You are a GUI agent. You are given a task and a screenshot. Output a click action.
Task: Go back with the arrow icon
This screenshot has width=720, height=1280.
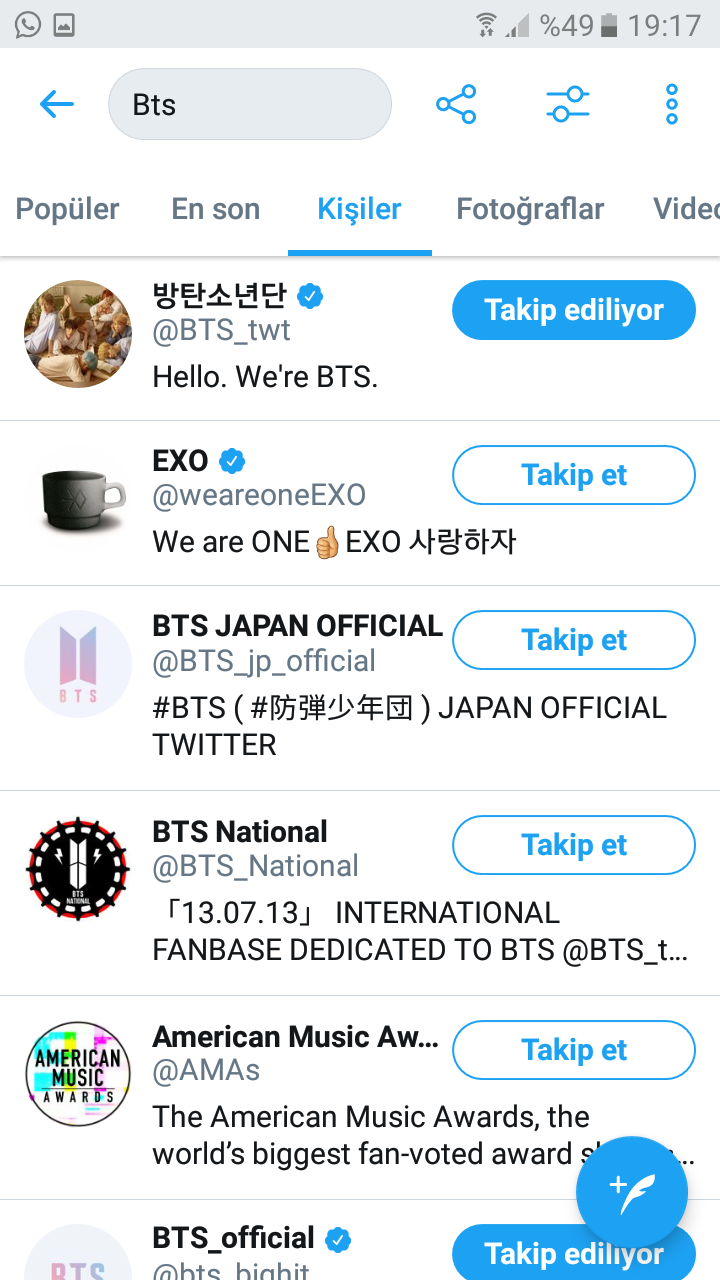[x=57, y=104]
